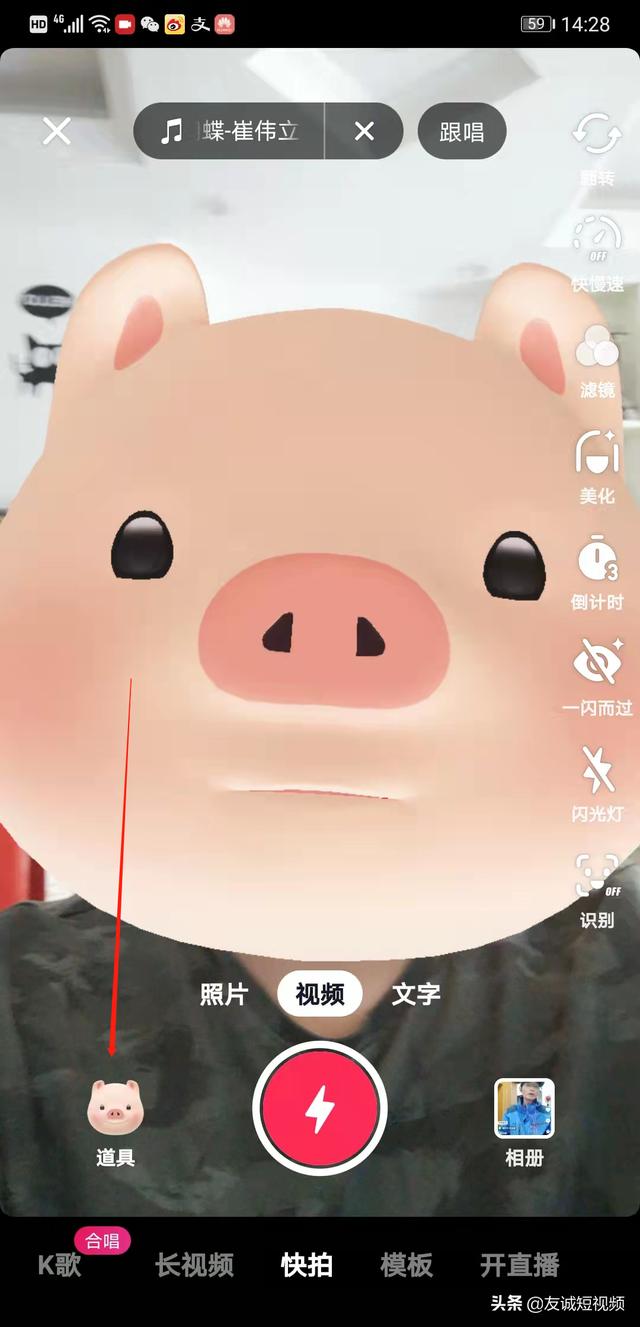Viewport: 640px width, 1327px height.
Task: Toggle the 一闪而过 effect
Action: [x=597, y=679]
